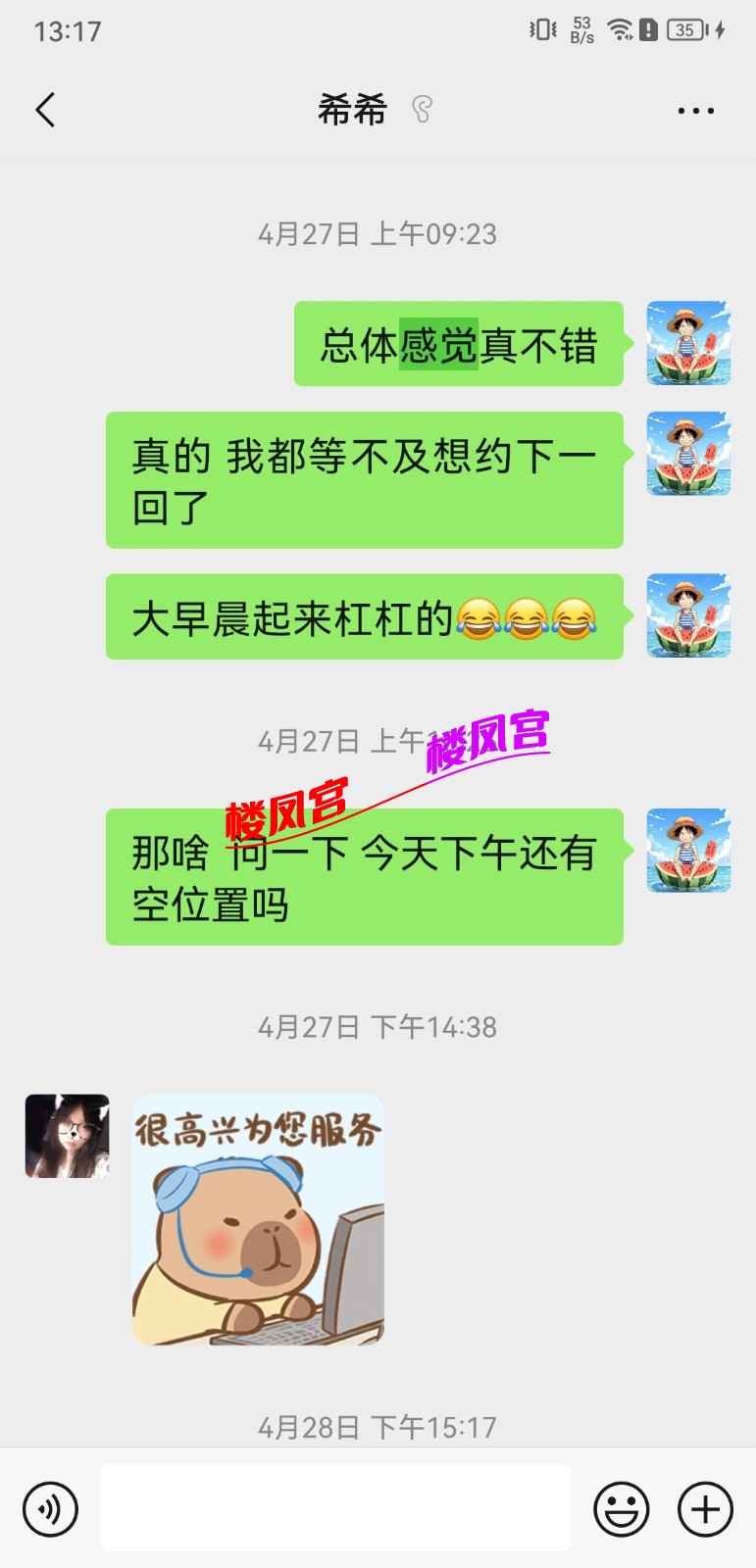756x1568 pixels.
Task: Select the 4月27日 下午14:38 timestamp
Action: click(378, 1027)
